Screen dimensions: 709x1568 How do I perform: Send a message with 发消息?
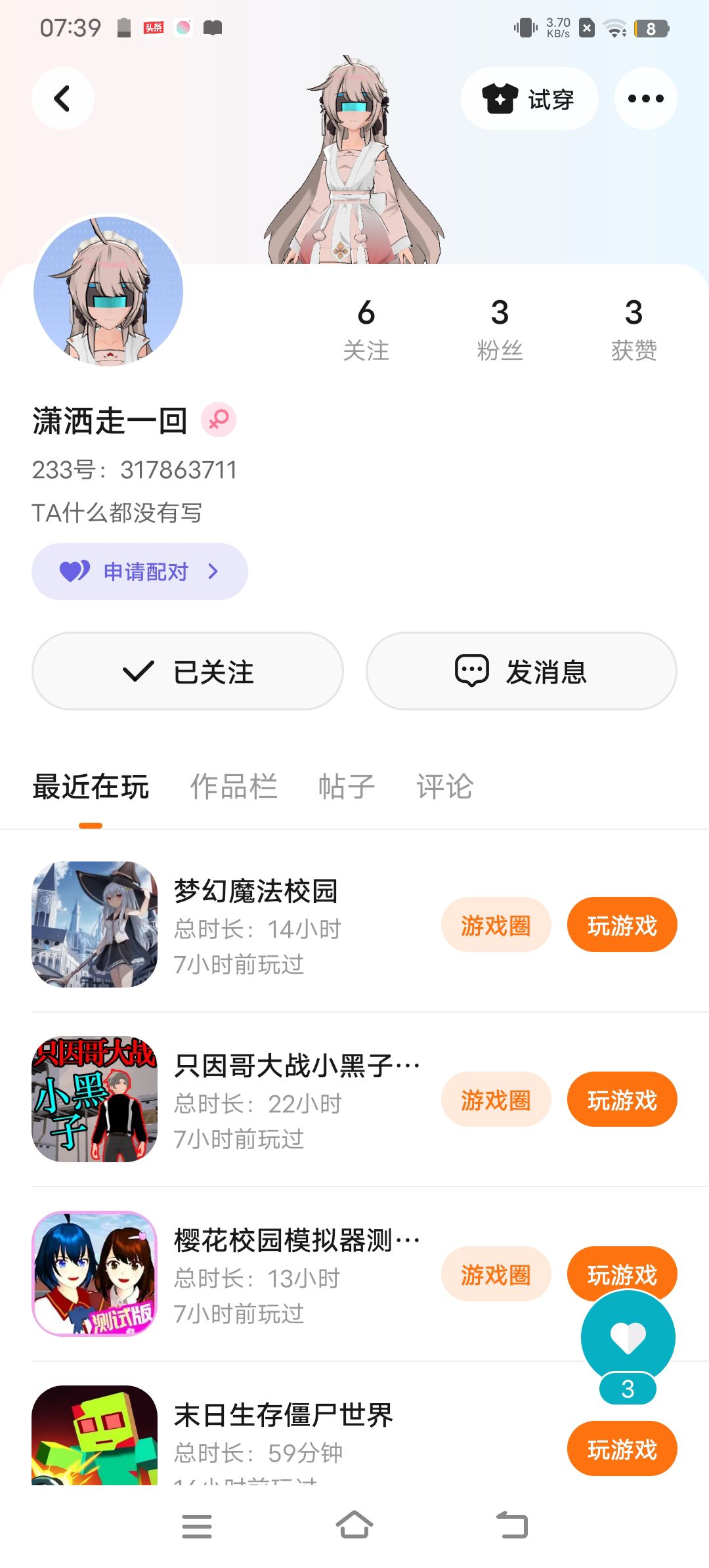point(521,671)
